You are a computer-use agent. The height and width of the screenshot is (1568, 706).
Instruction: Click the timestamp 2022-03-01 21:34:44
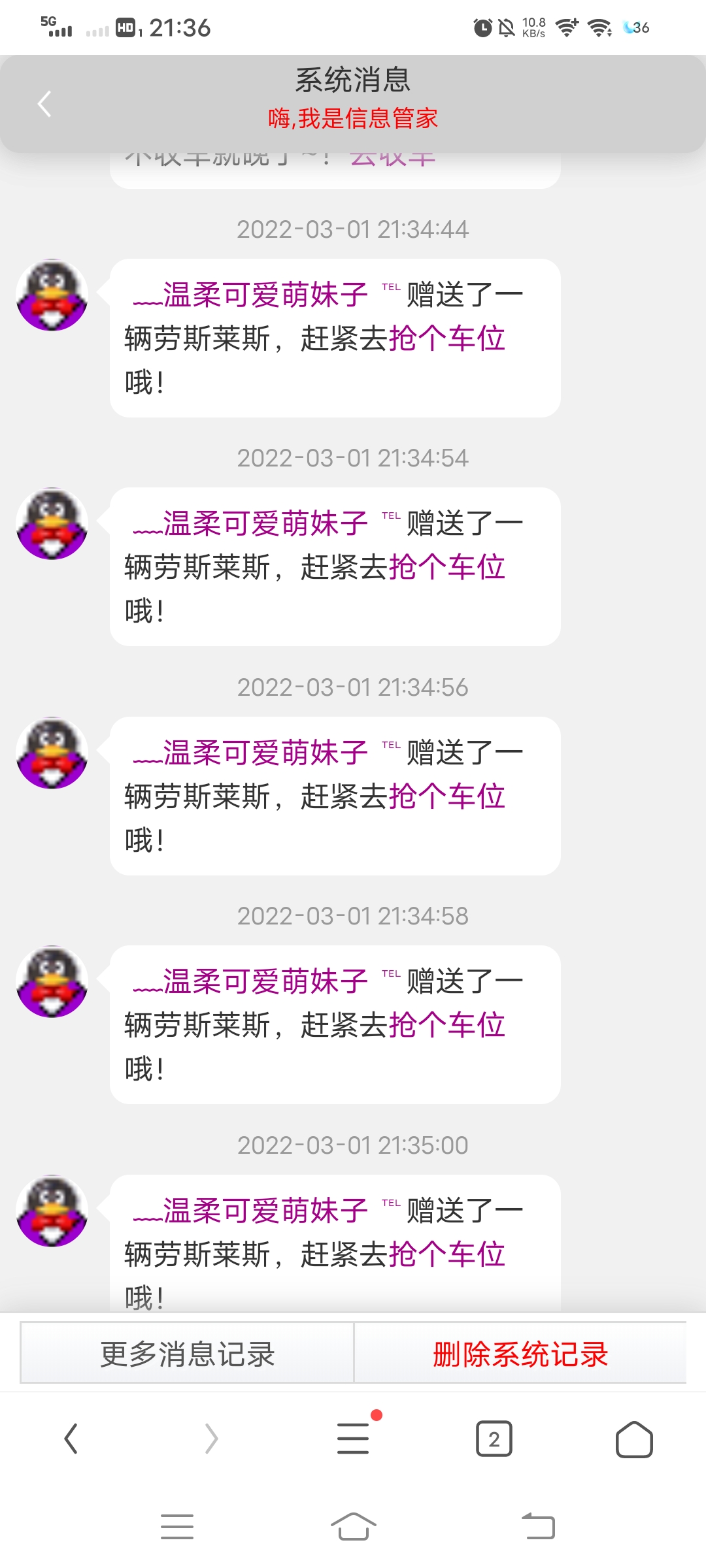(x=353, y=230)
